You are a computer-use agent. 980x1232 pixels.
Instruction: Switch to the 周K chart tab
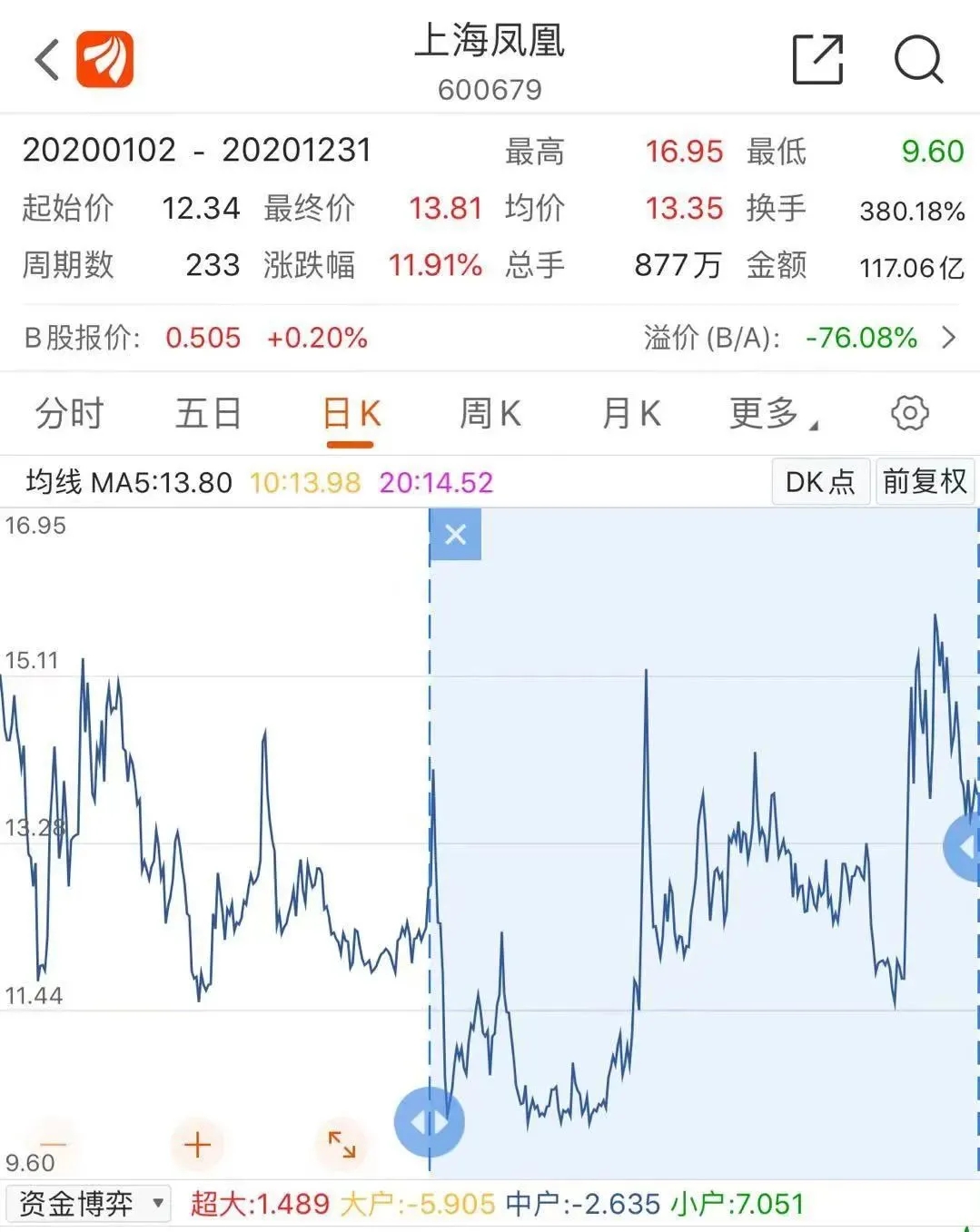click(x=490, y=414)
